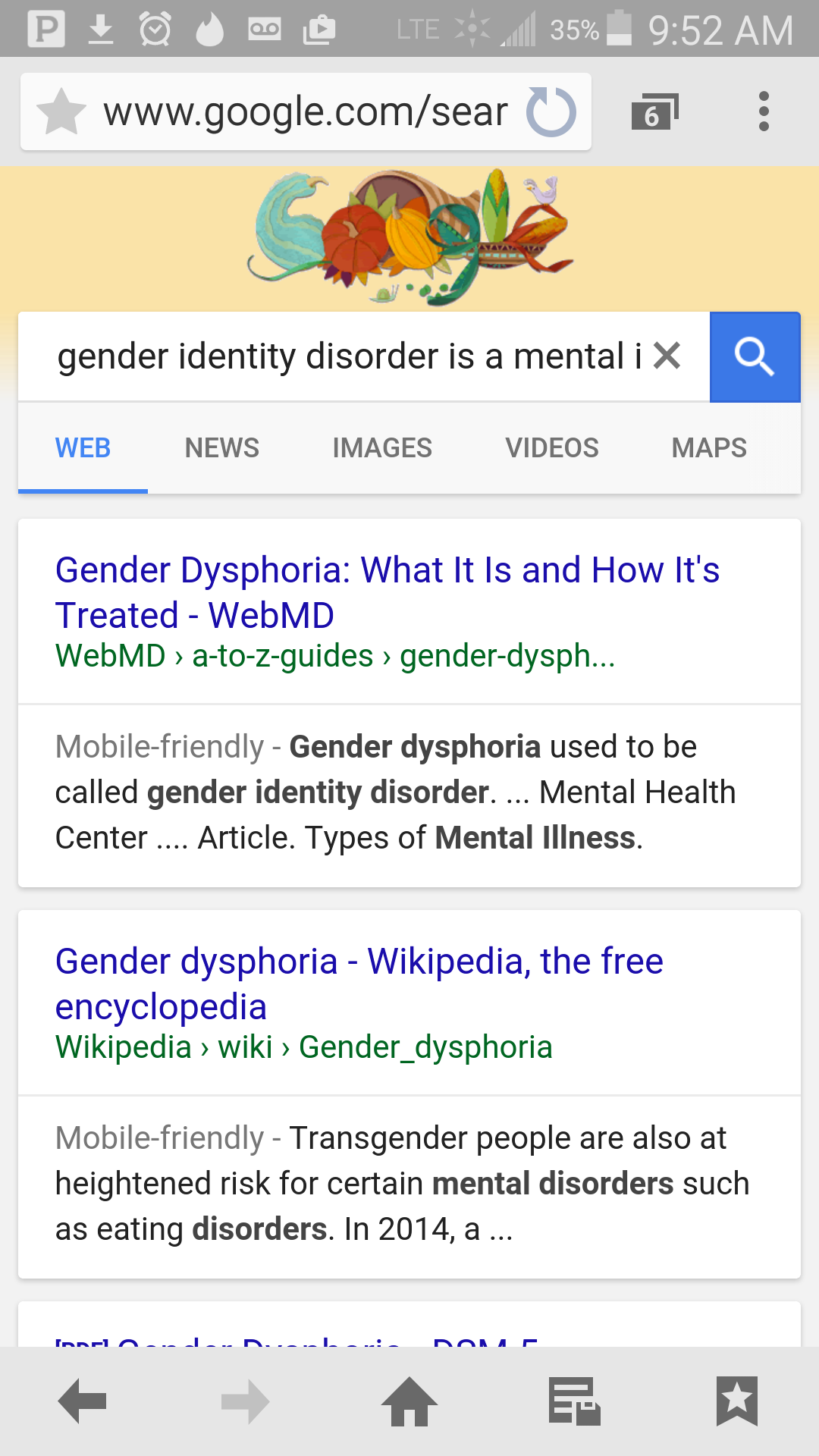
Task: Open the Wikipedia Gender dysphoria result
Action: [359, 984]
